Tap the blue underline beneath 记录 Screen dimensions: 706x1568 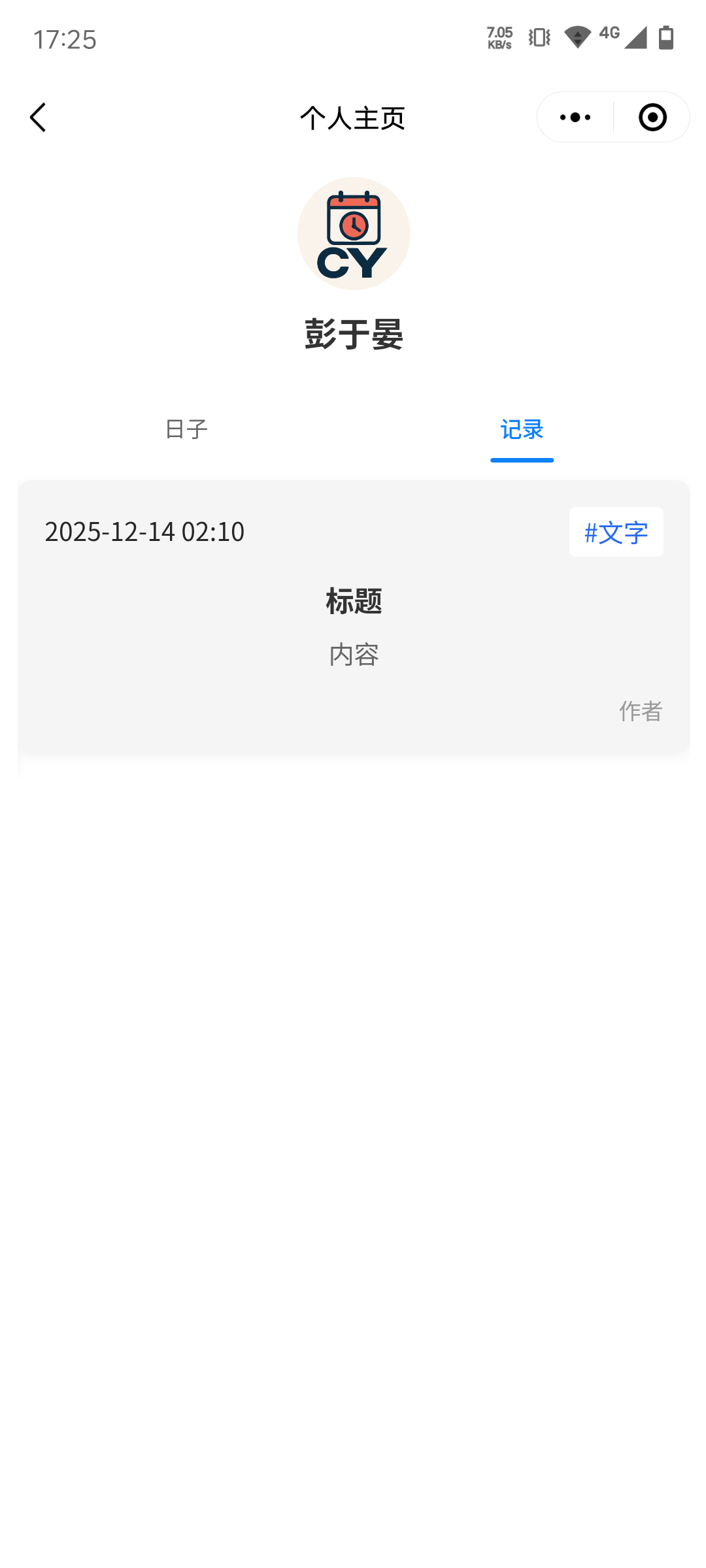522,460
